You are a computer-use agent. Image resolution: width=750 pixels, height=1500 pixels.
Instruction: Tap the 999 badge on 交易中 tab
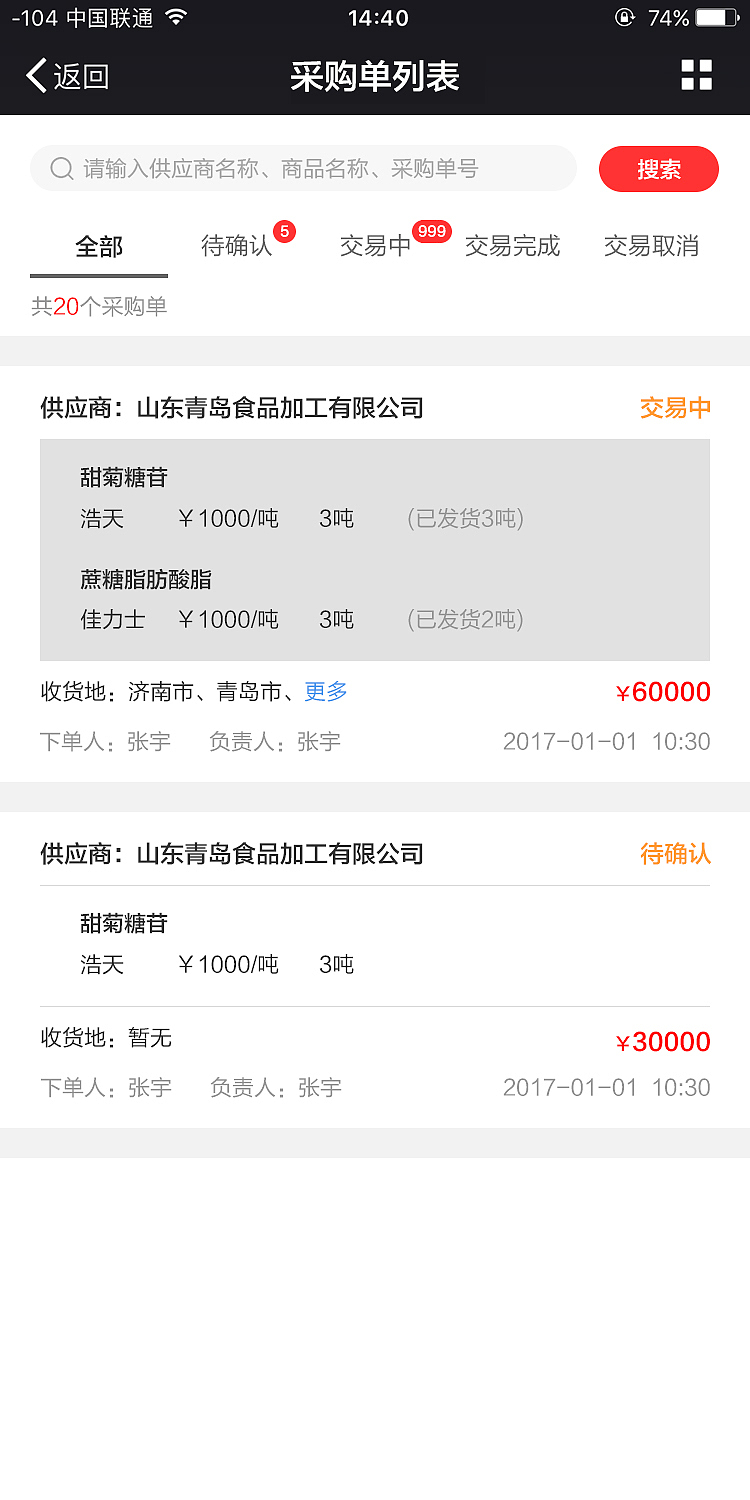(x=431, y=231)
